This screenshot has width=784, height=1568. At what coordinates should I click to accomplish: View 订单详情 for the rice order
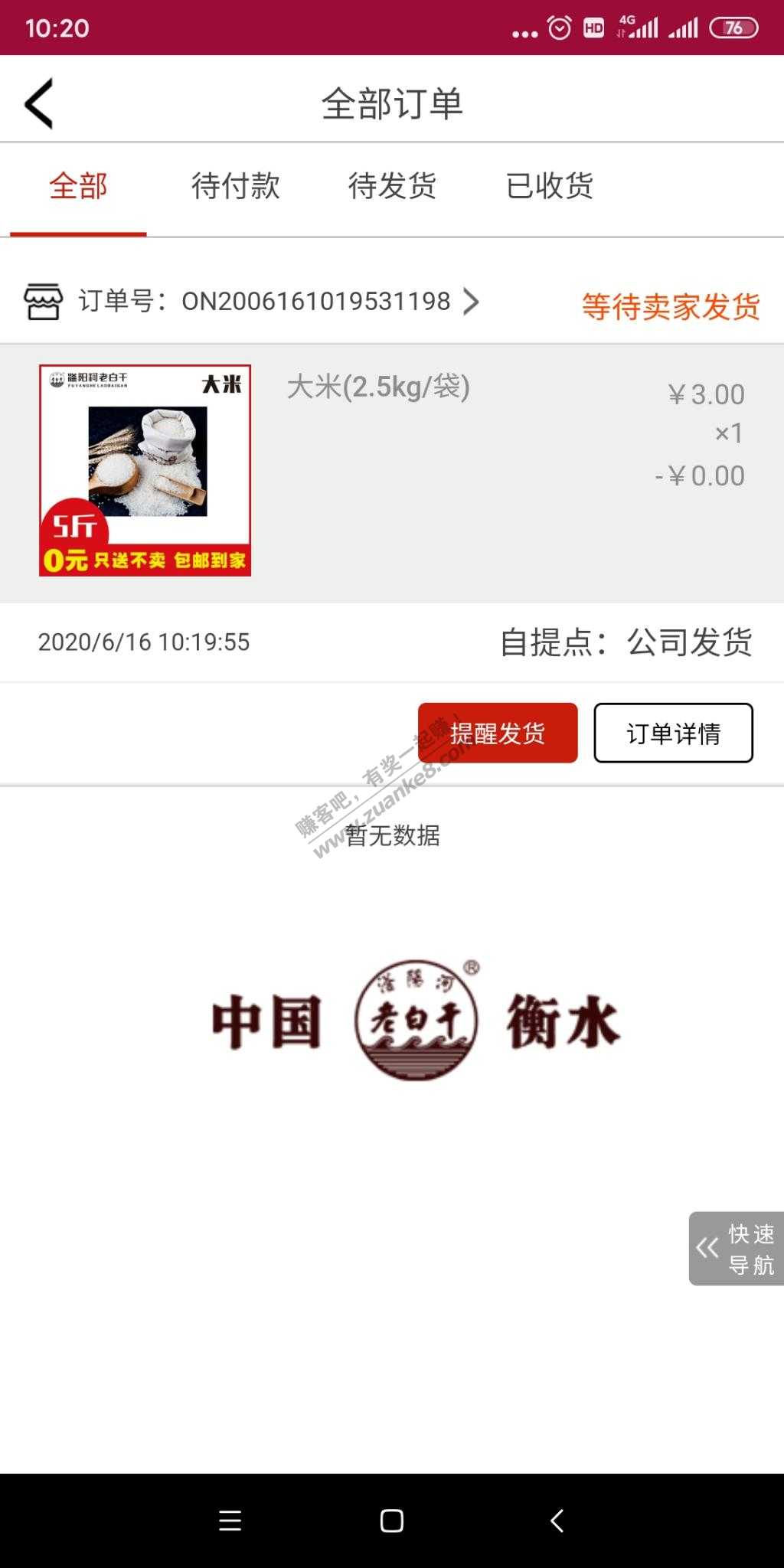pyautogui.click(x=673, y=733)
